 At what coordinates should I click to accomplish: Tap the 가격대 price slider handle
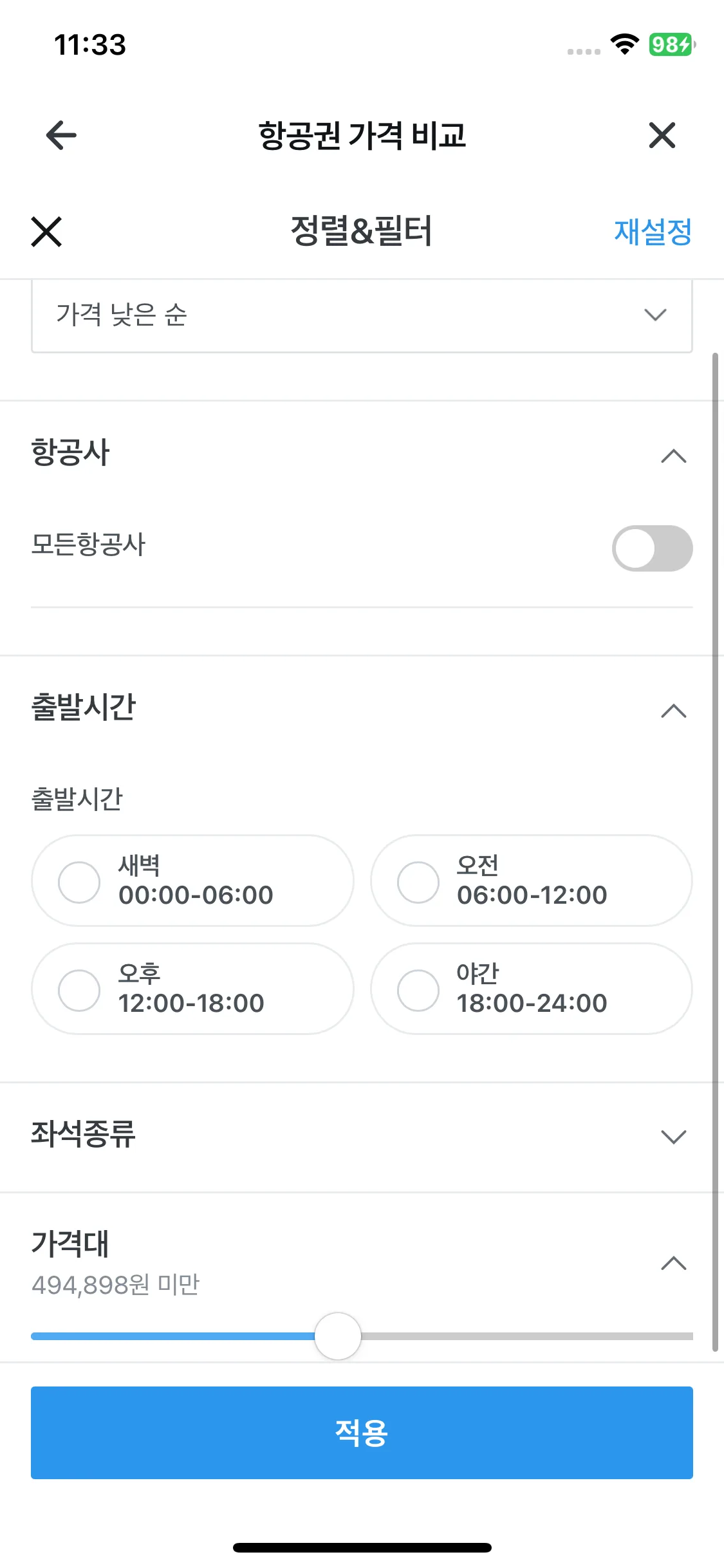click(x=338, y=1336)
